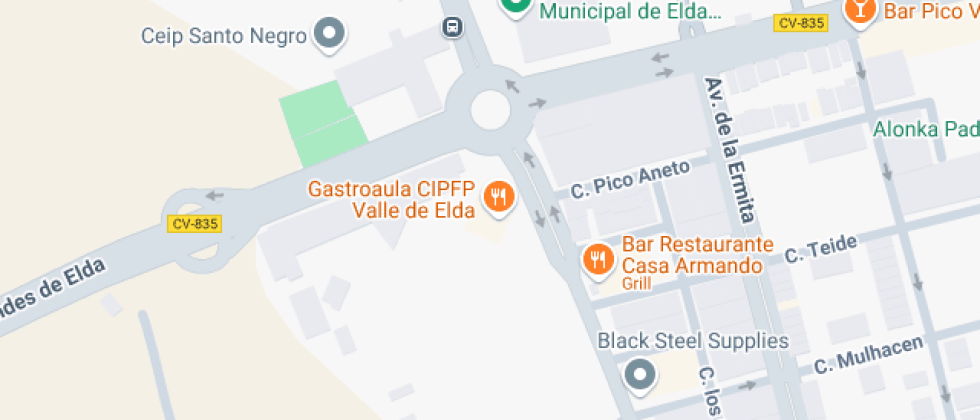The image size is (980, 420).
Task: Select Gastroaula CIPFP Valle de Elda restaurant pin
Action: (x=499, y=198)
